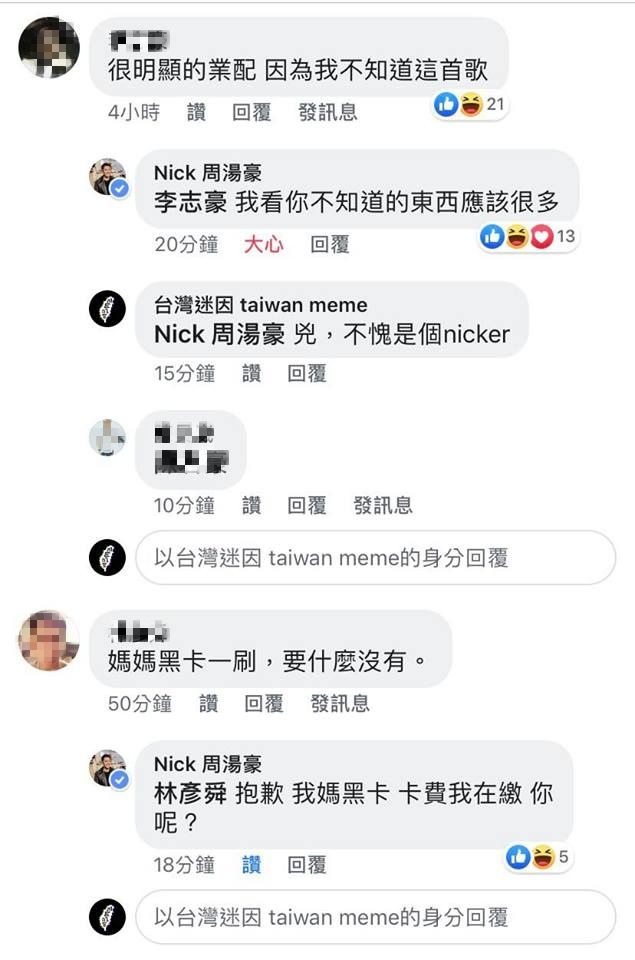The width and height of the screenshot is (635, 960).
Task: Like the 不愧是個nicker comment
Action: pyautogui.click(x=251, y=374)
